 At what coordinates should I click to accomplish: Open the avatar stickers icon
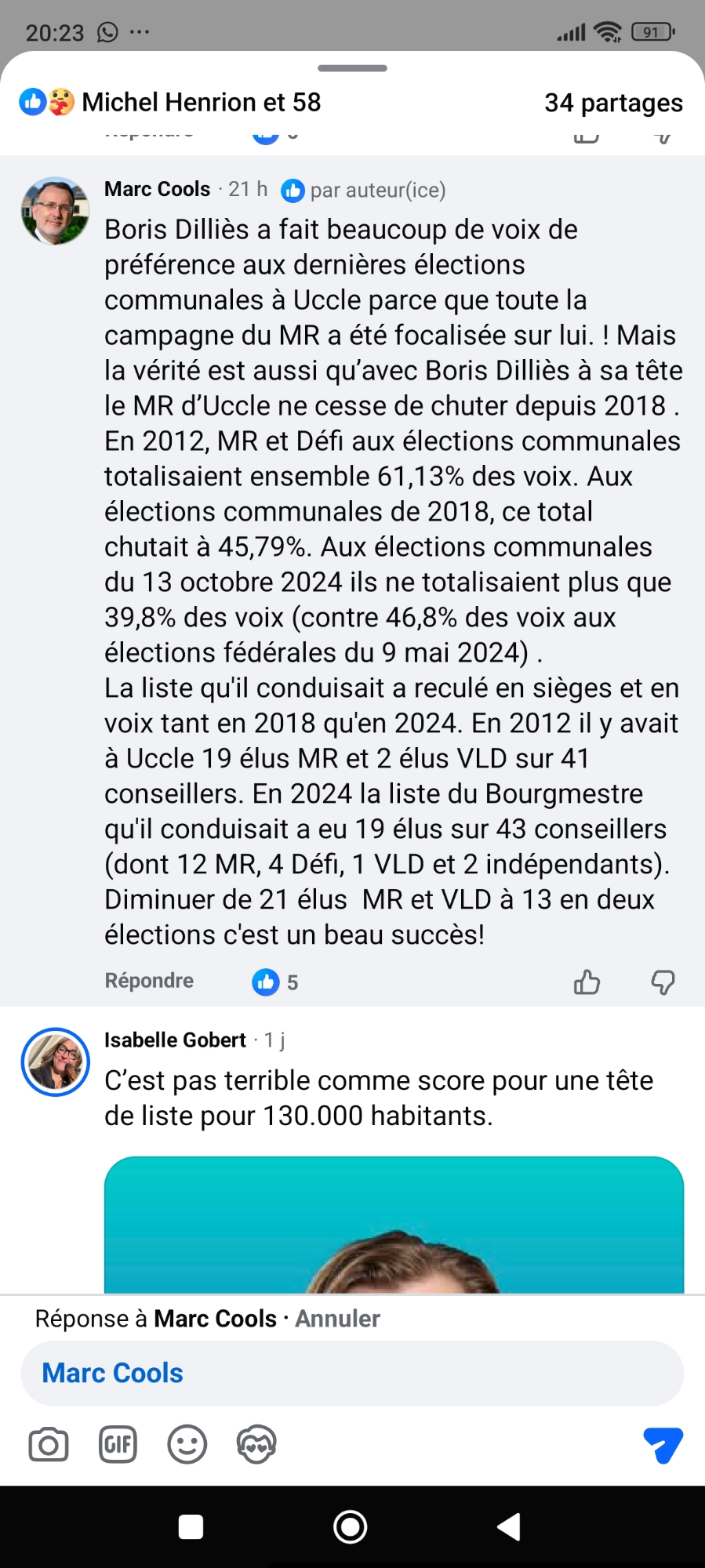tap(256, 1444)
